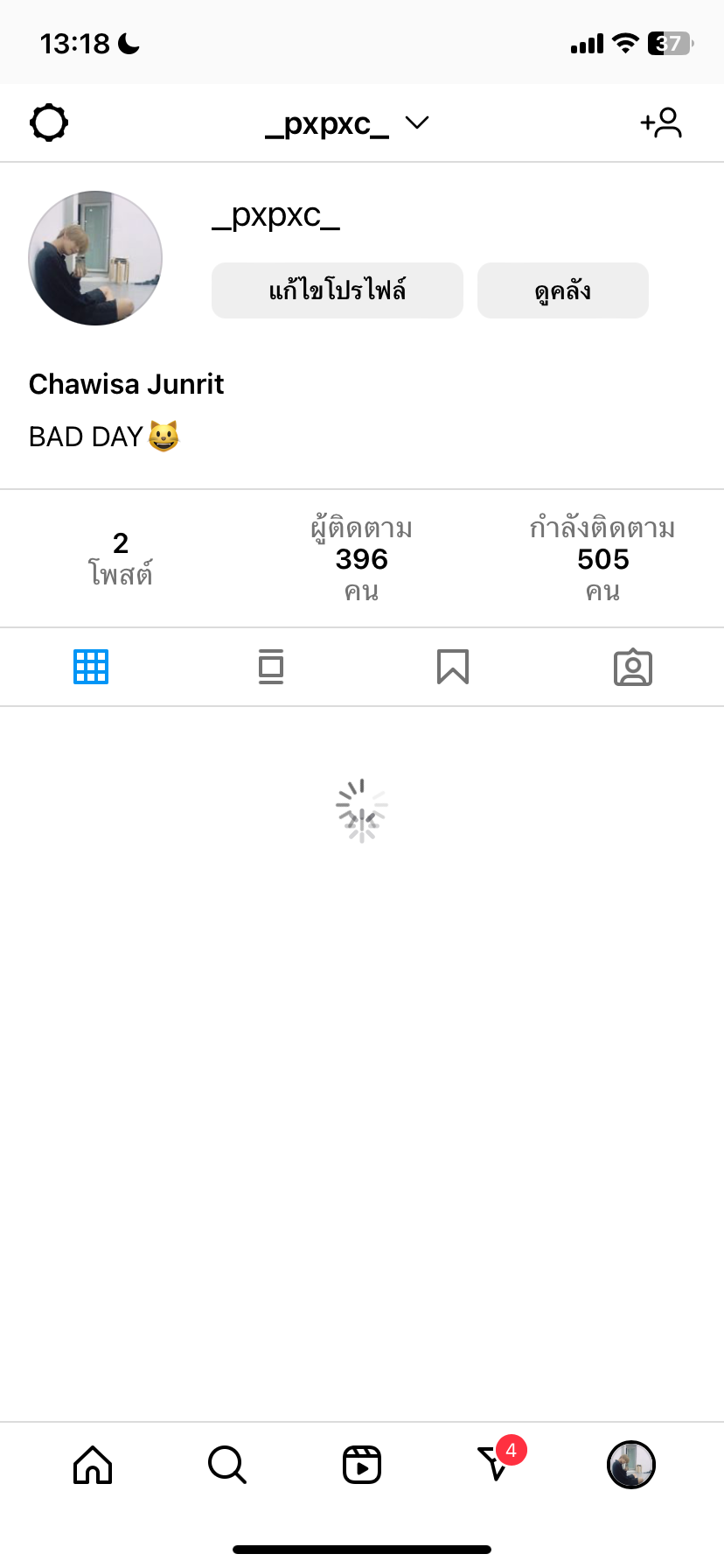Screen dimensions: 724x1568
Task: Expand the _pxpxc_ account switcher
Action: click(x=347, y=123)
